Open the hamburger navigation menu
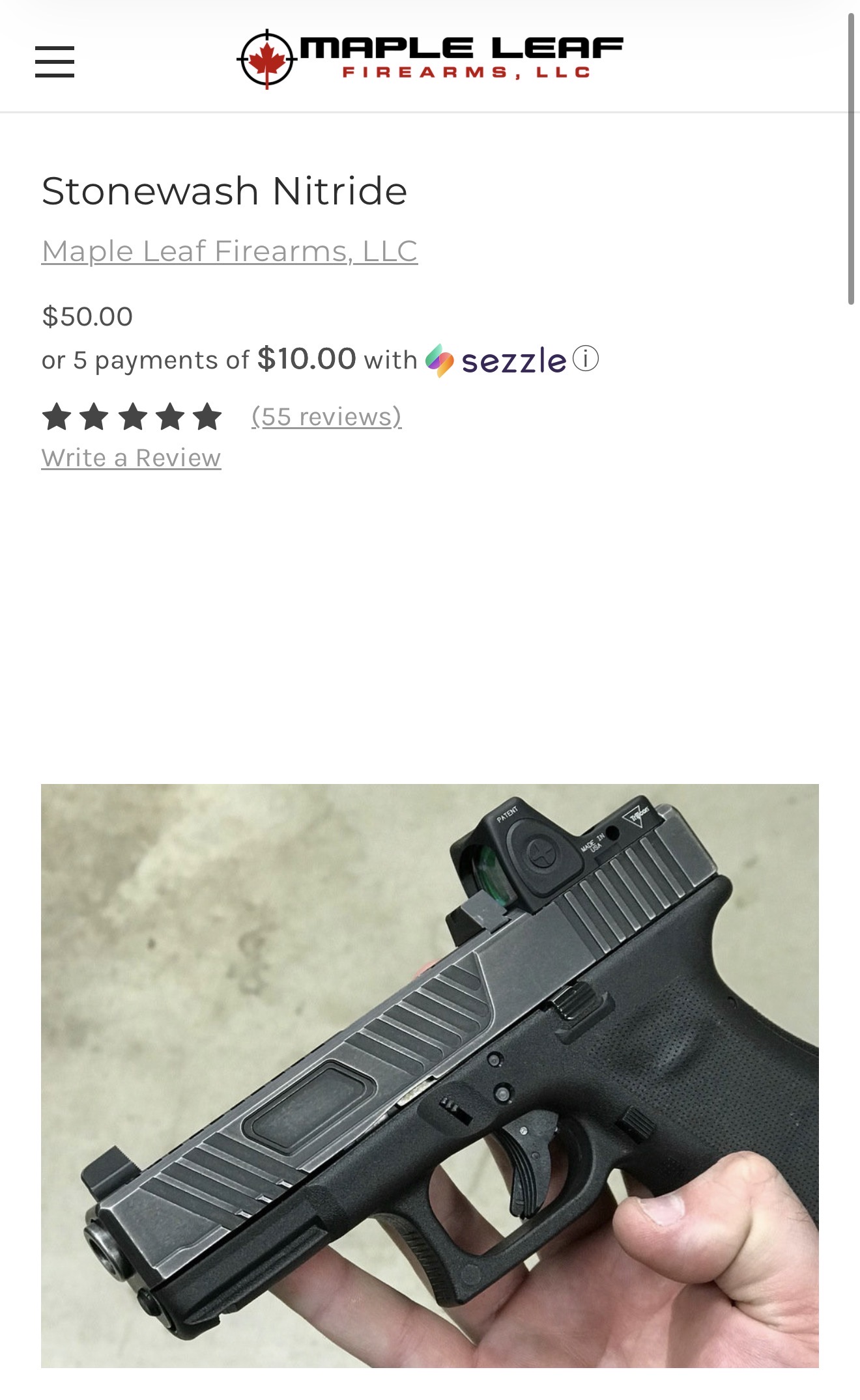Screen dimensions: 860x1400 (x=55, y=61)
